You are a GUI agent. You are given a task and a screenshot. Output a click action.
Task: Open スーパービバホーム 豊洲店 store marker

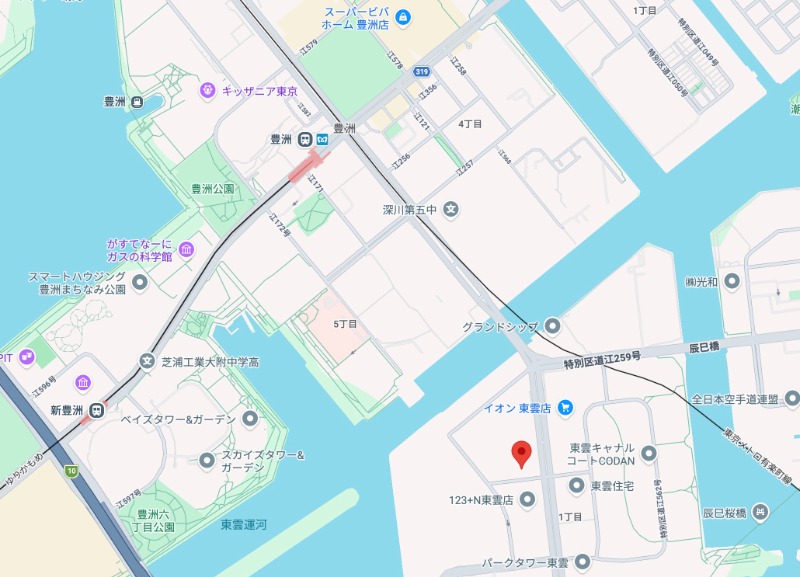(x=403, y=16)
